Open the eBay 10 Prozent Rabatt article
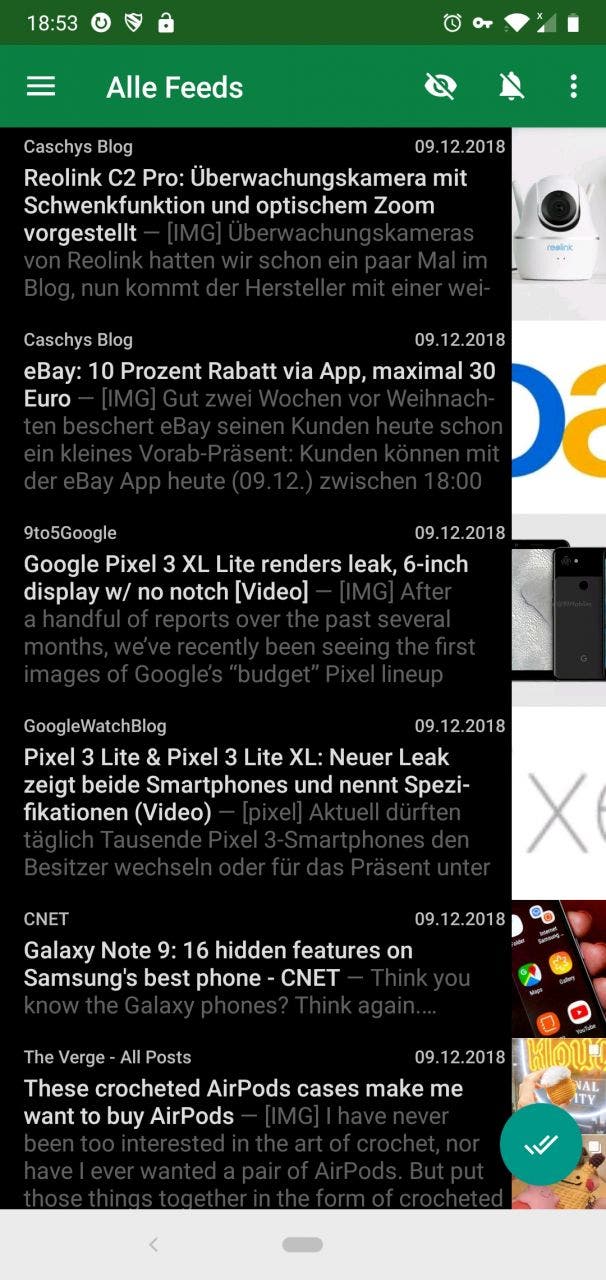Screen dimensions: 606x1280 (x=256, y=417)
